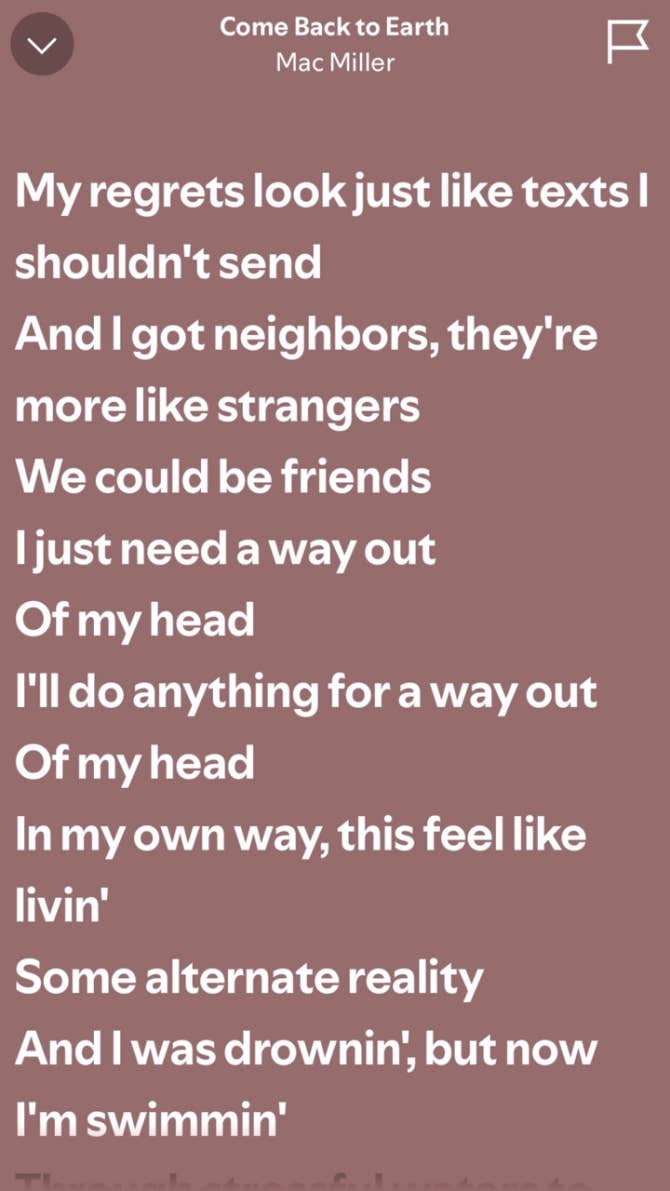This screenshot has height=1191, width=670.
Task: Collapse the lyrics view with the down chevron
Action: tap(42, 44)
